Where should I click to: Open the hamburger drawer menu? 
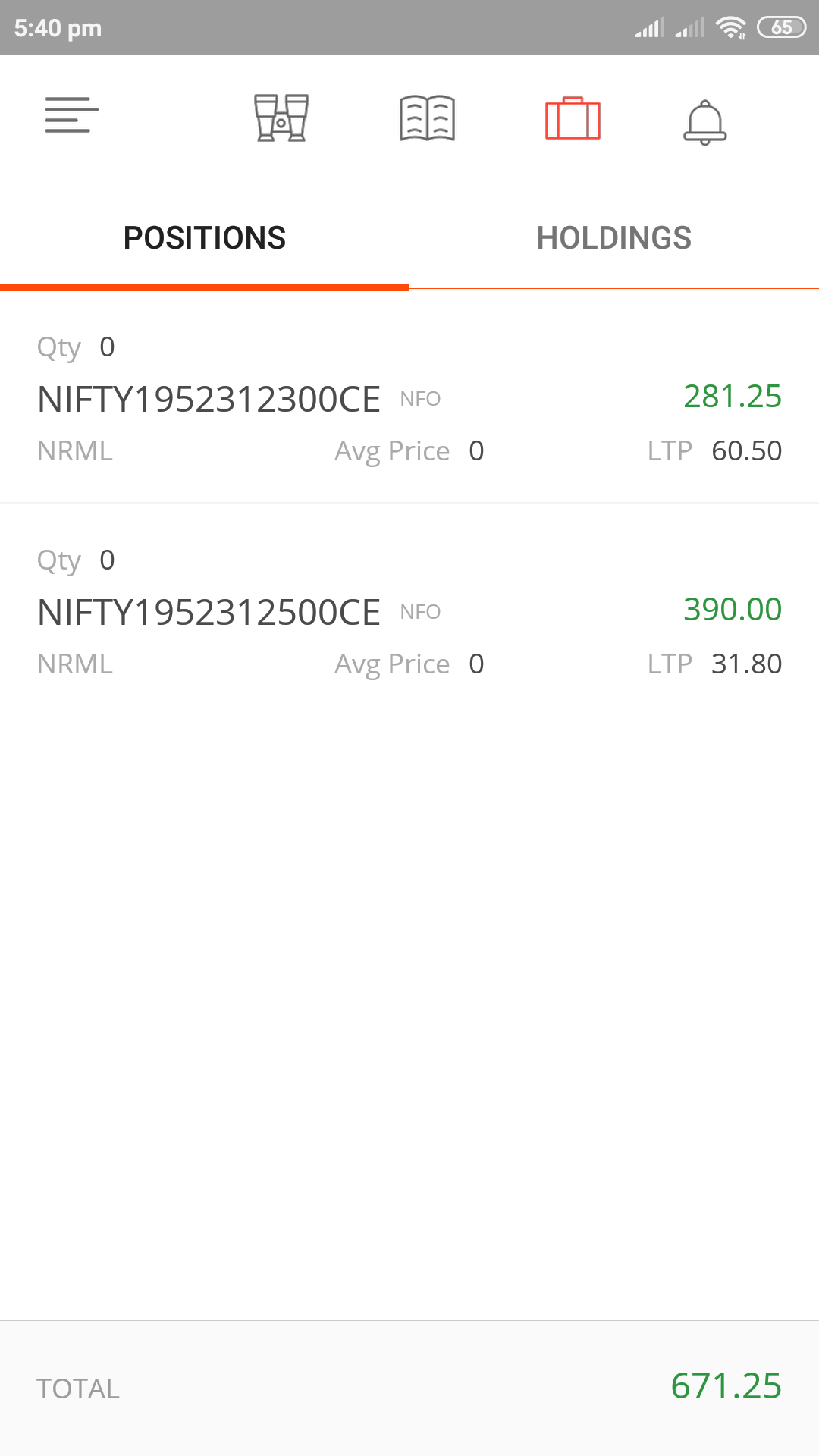click(x=72, y=115)
